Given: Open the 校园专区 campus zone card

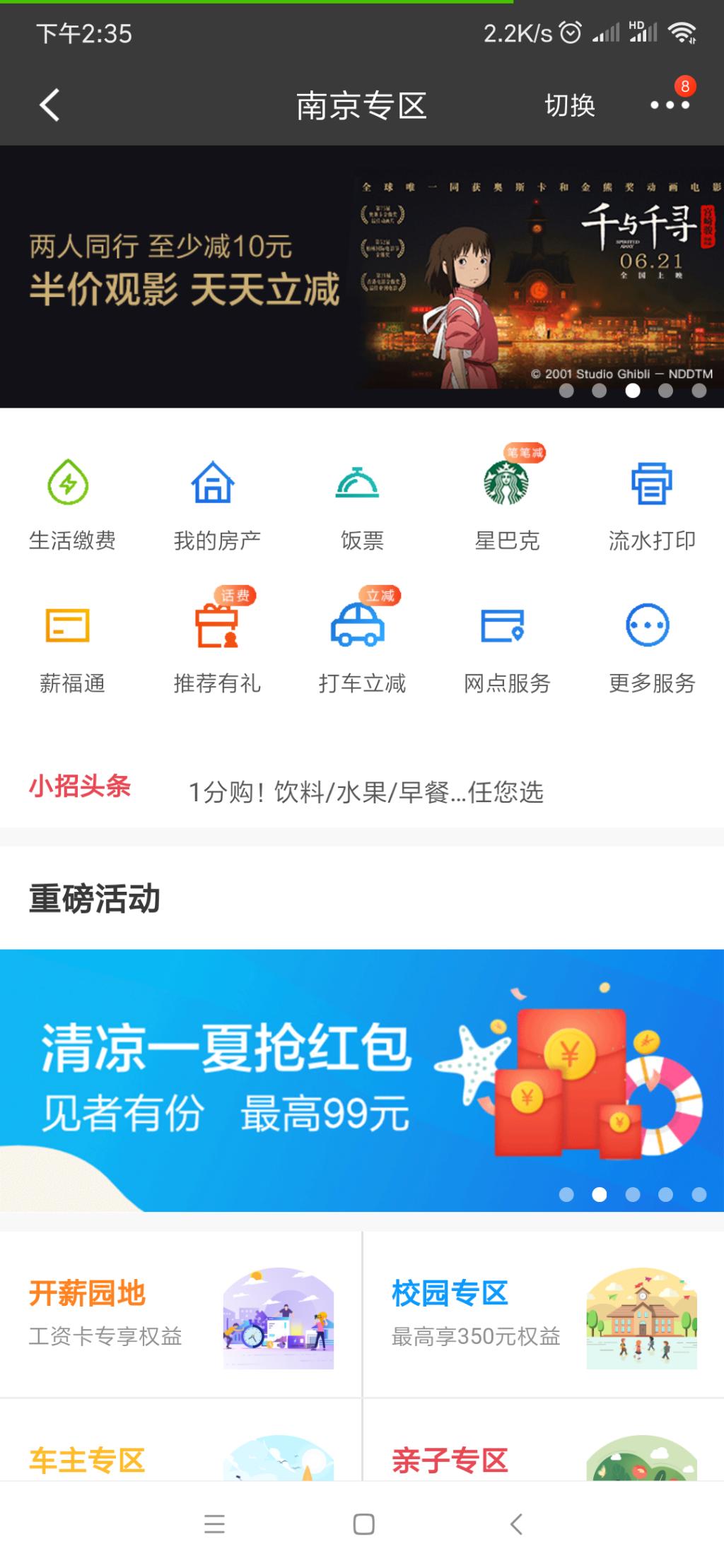Looking at the screenshot, I should [x=544, y=1315].
